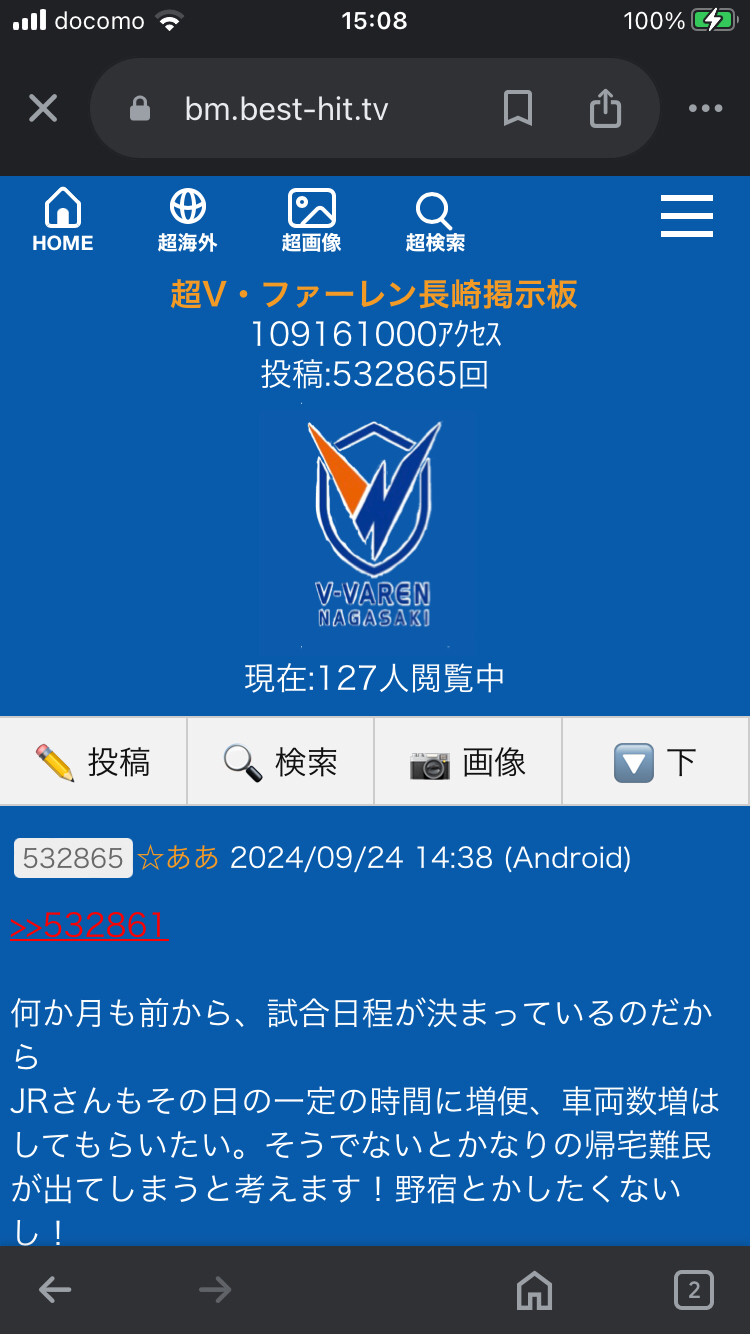750x1334 pixels.
Task: Open the browser home page
Action: (x=534, y=1290)
